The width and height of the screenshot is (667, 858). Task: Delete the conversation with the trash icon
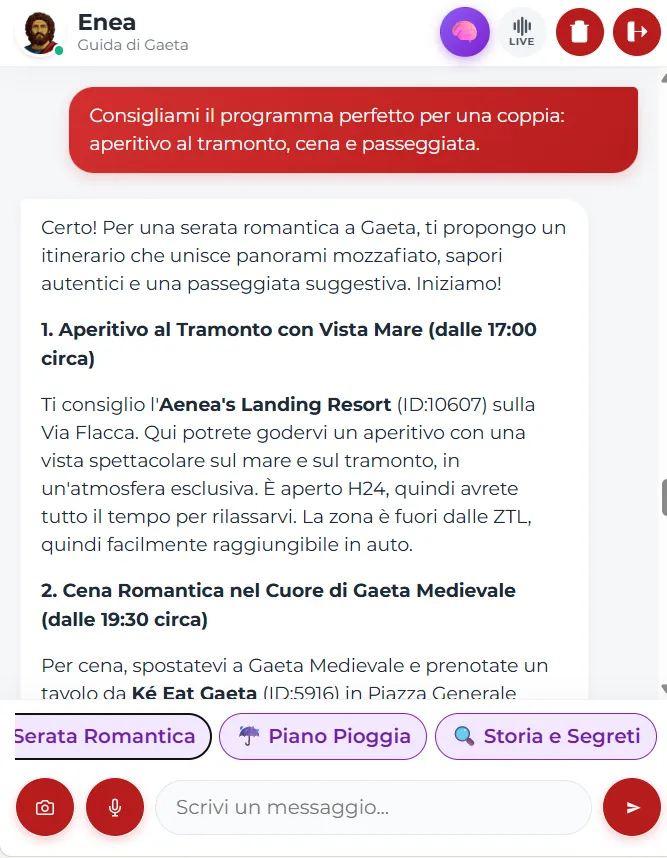coord(579,32)
